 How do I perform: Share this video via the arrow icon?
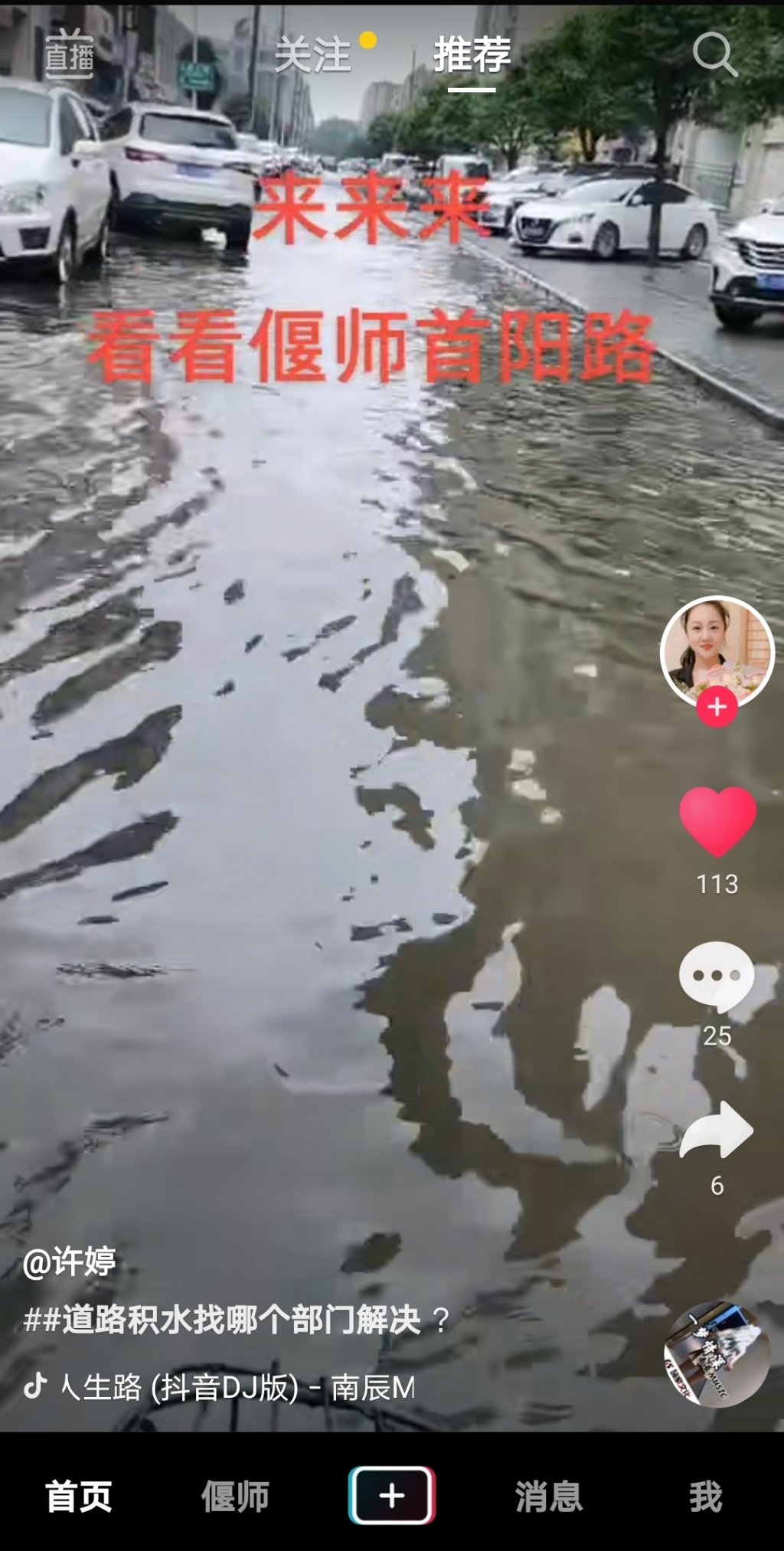717,1129
